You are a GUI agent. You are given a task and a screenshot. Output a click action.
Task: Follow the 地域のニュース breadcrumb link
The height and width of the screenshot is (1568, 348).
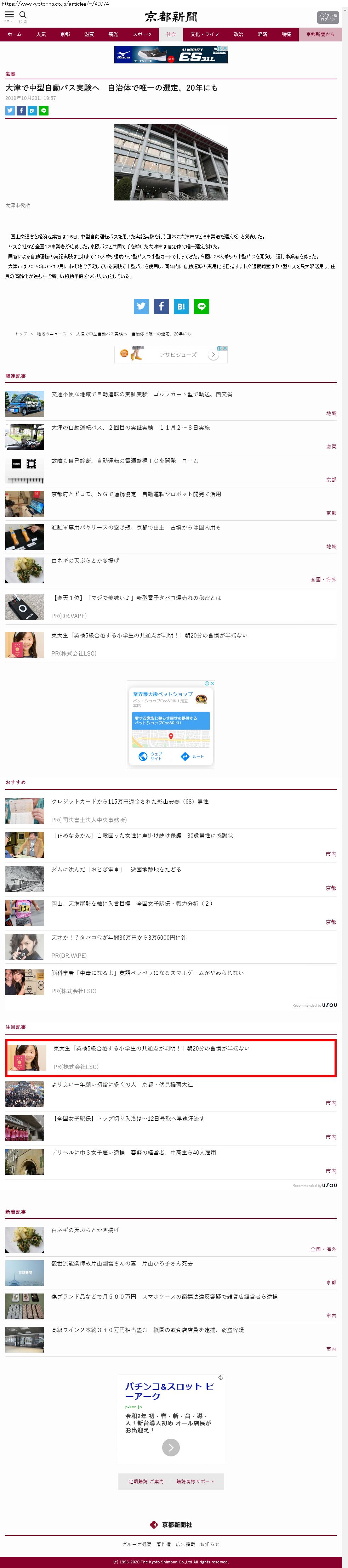tap(51, 334)
